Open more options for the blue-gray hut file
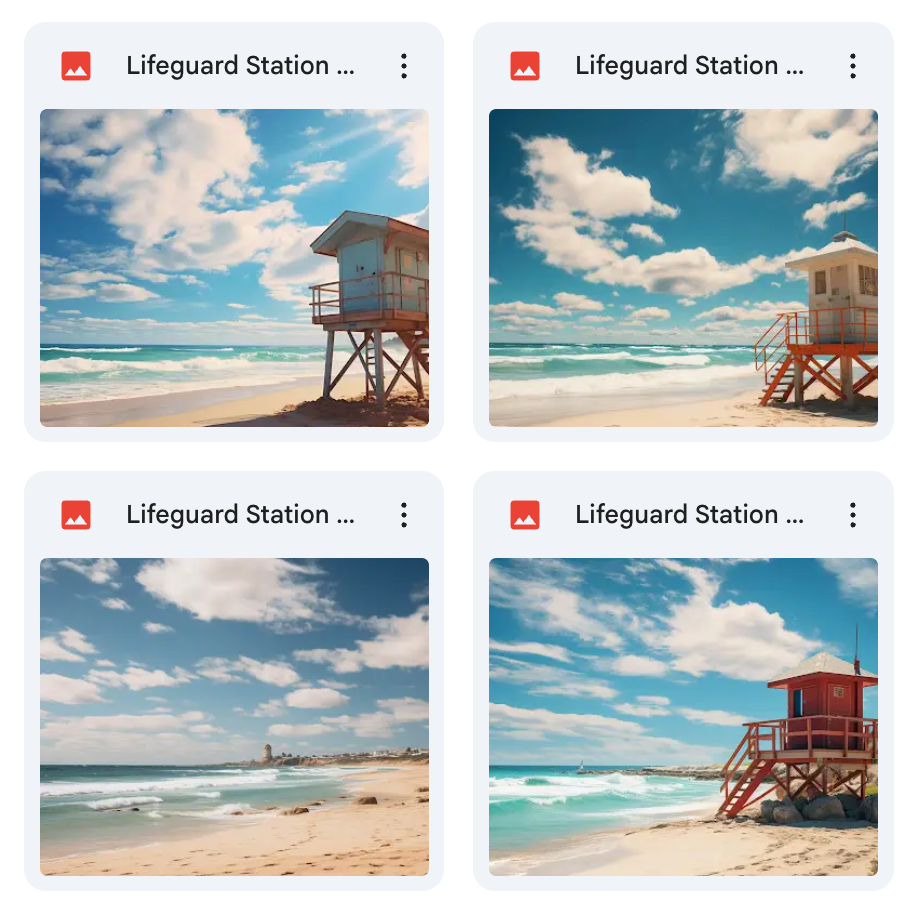918x922 pixels. pyautogui.click(x=404, y=66)
